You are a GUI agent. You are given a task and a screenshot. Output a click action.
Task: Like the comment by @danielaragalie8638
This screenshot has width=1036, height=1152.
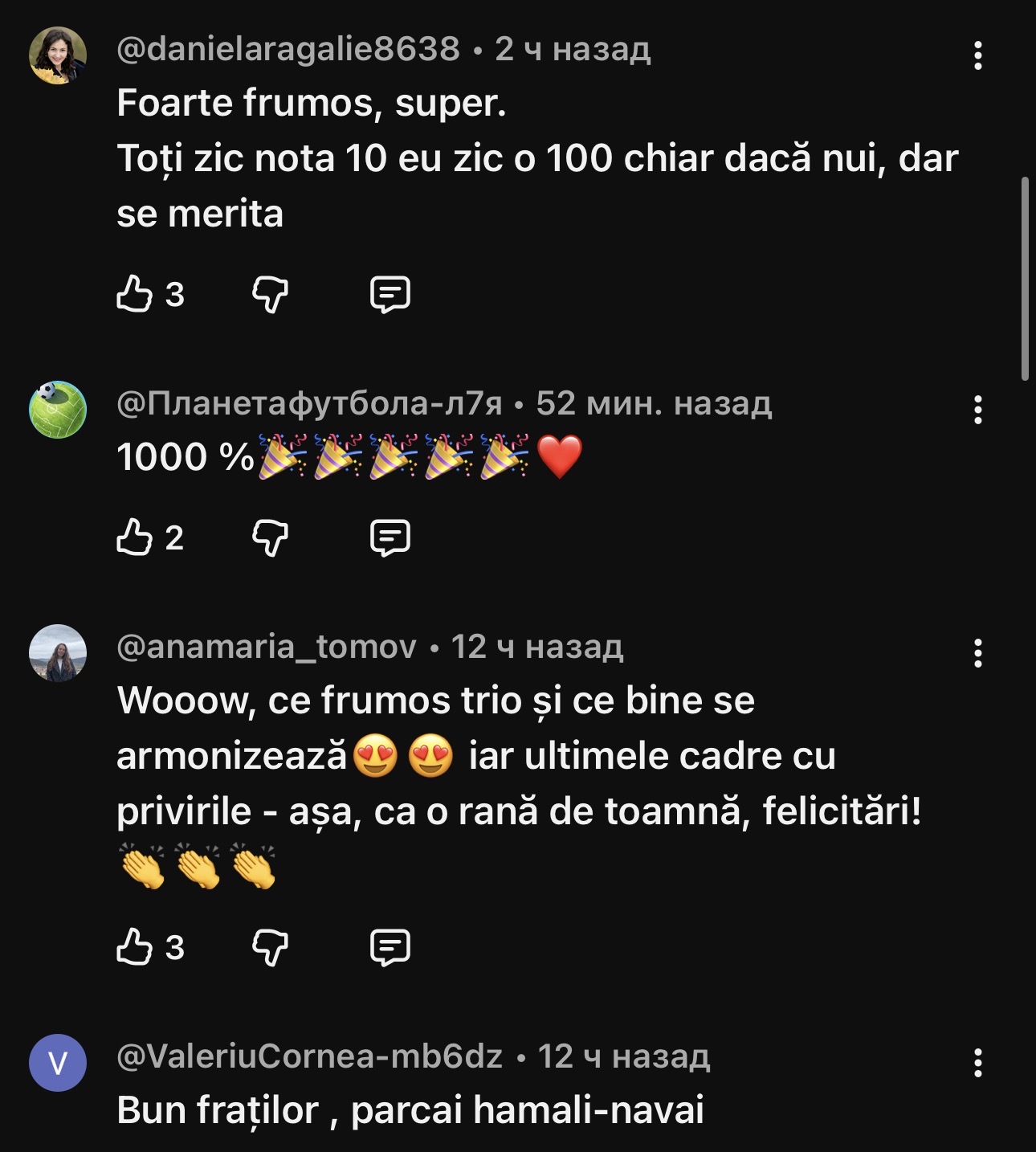tap(135, 294)
